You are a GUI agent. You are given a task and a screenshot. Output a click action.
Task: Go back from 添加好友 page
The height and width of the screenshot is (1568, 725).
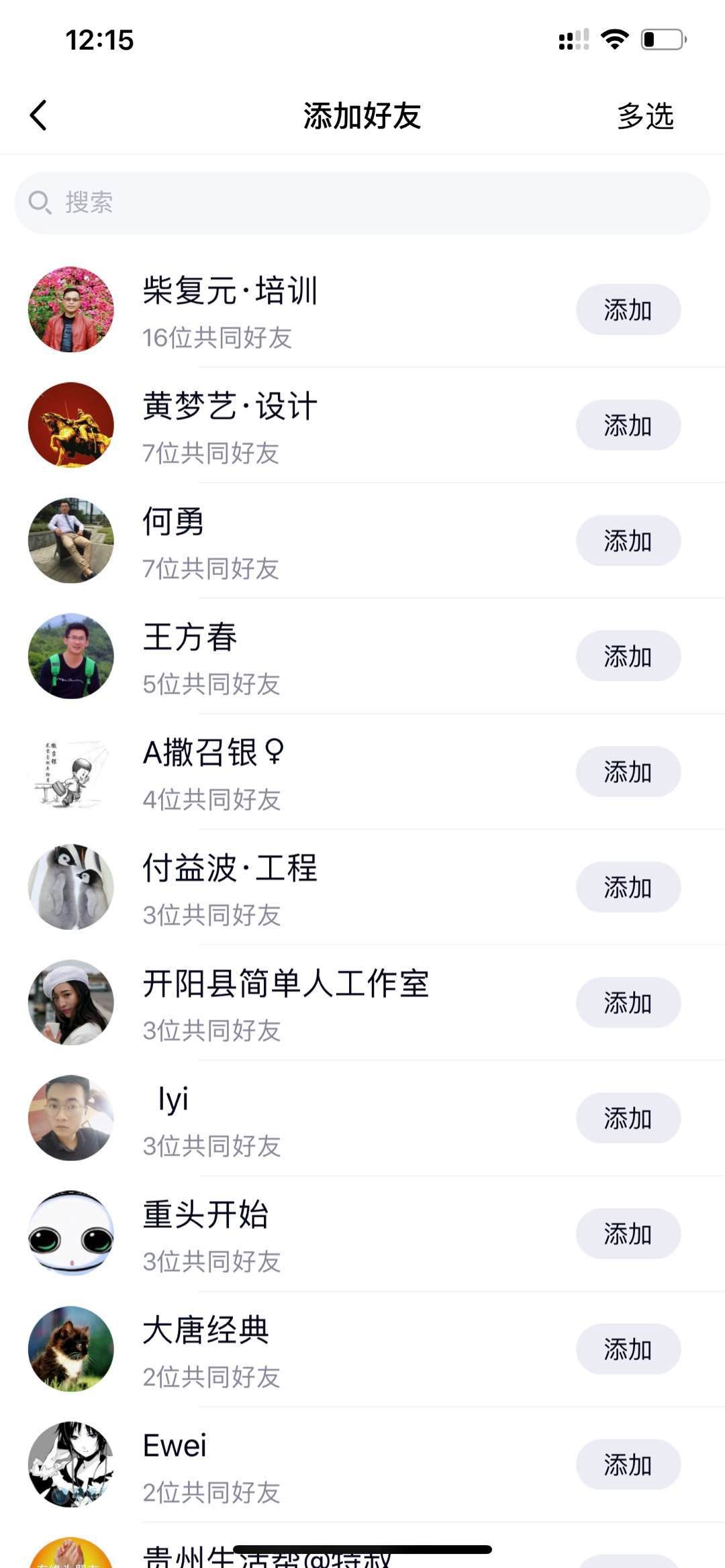pos(39,115)
